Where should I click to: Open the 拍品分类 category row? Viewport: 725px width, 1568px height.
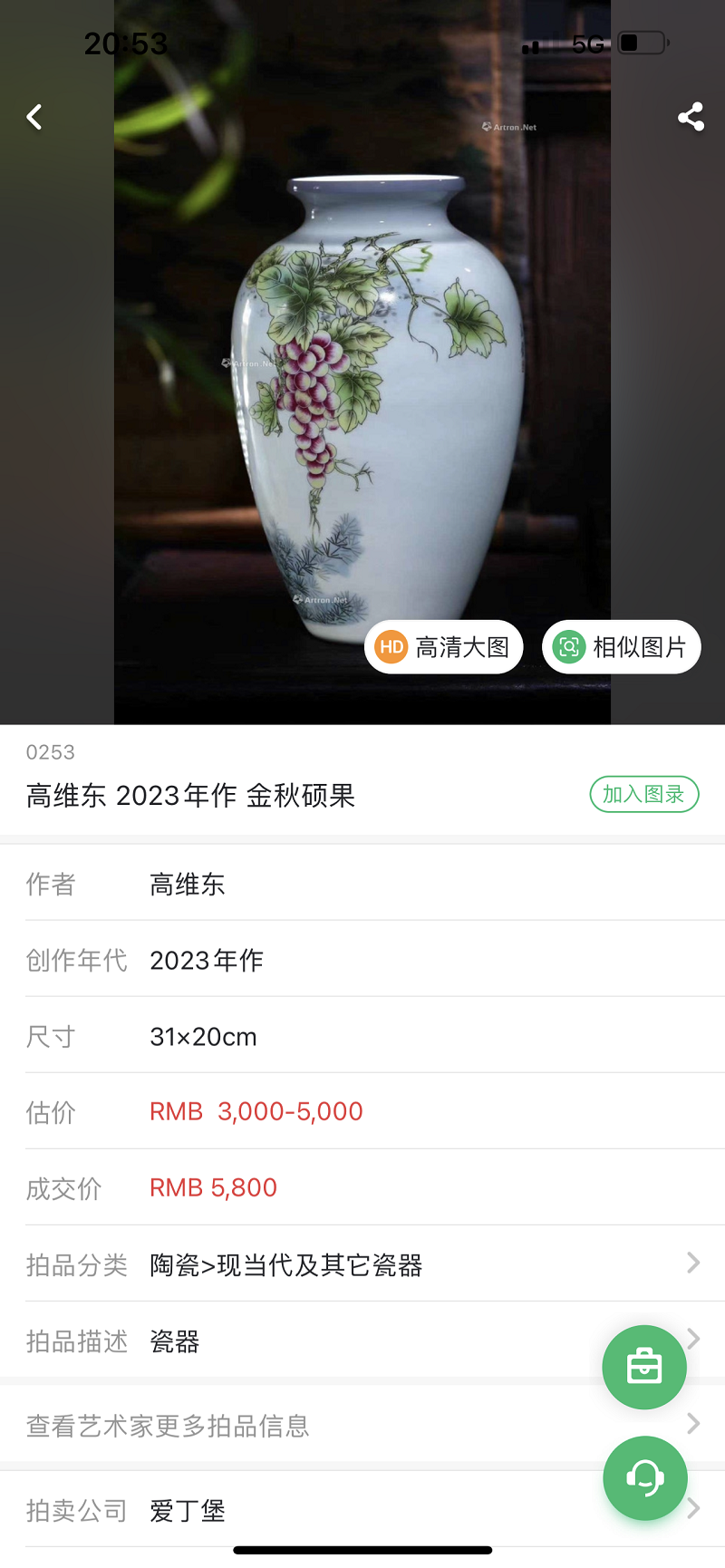pos(362,1264)
